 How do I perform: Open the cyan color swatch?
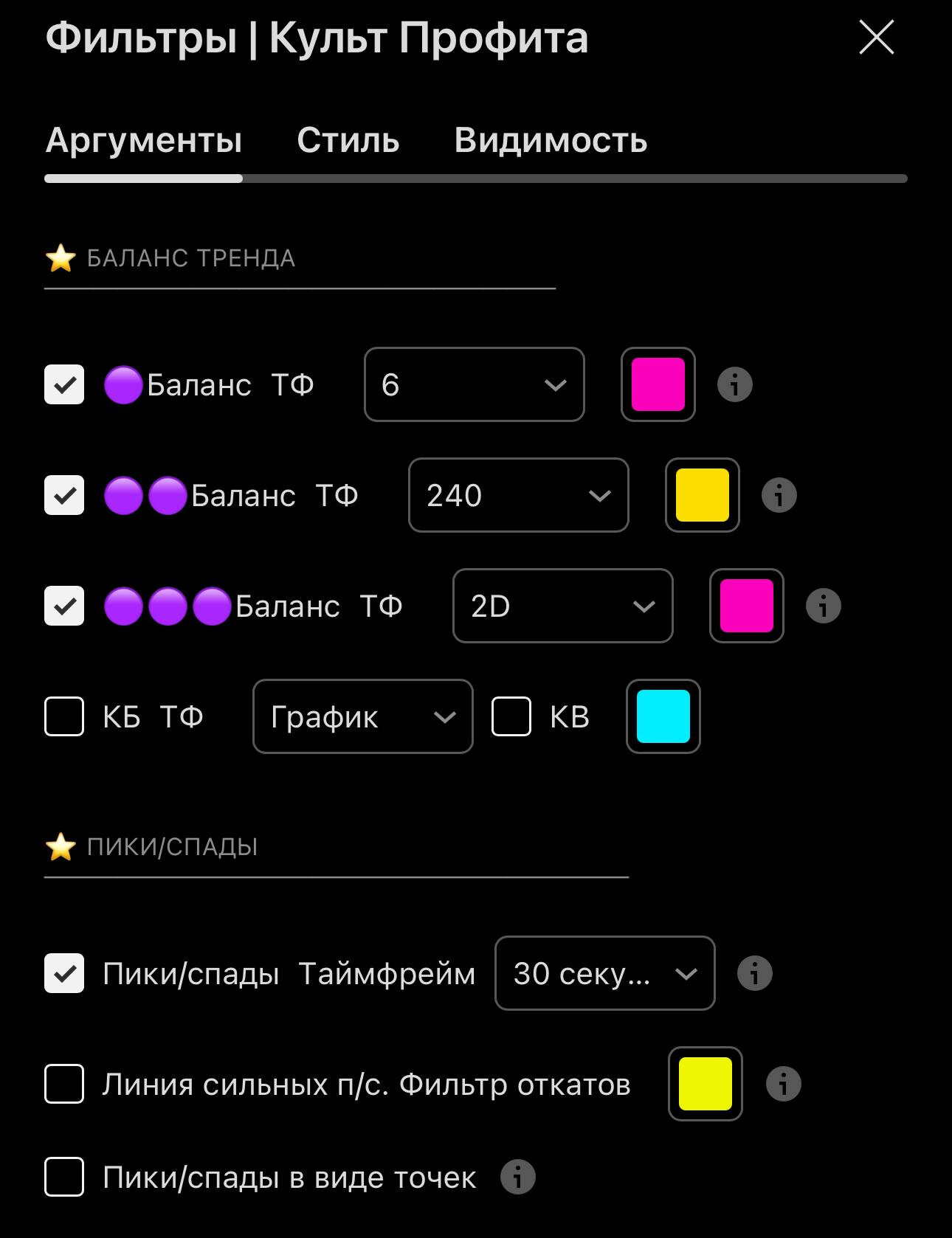click(x=663, y=716)
